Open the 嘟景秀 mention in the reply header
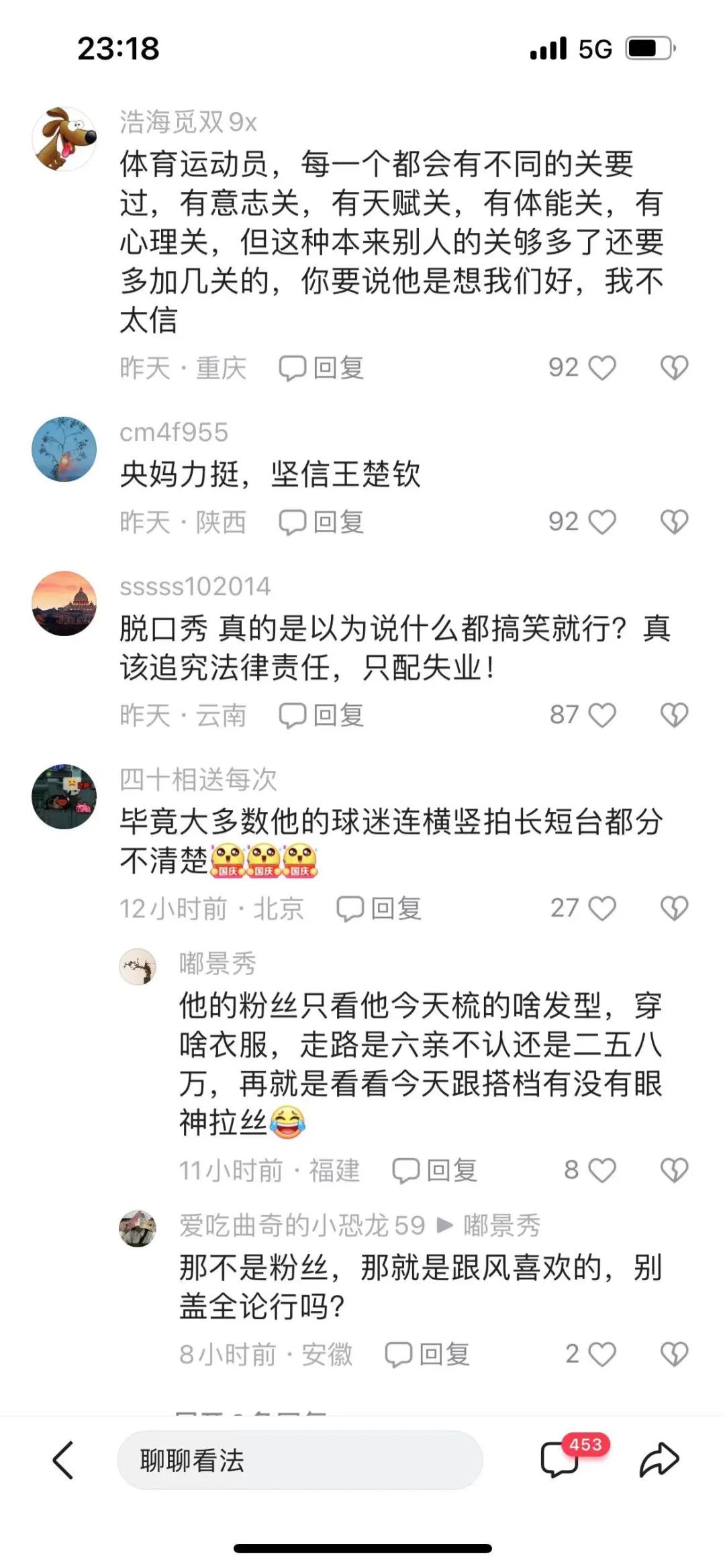 click(501, 1225)
